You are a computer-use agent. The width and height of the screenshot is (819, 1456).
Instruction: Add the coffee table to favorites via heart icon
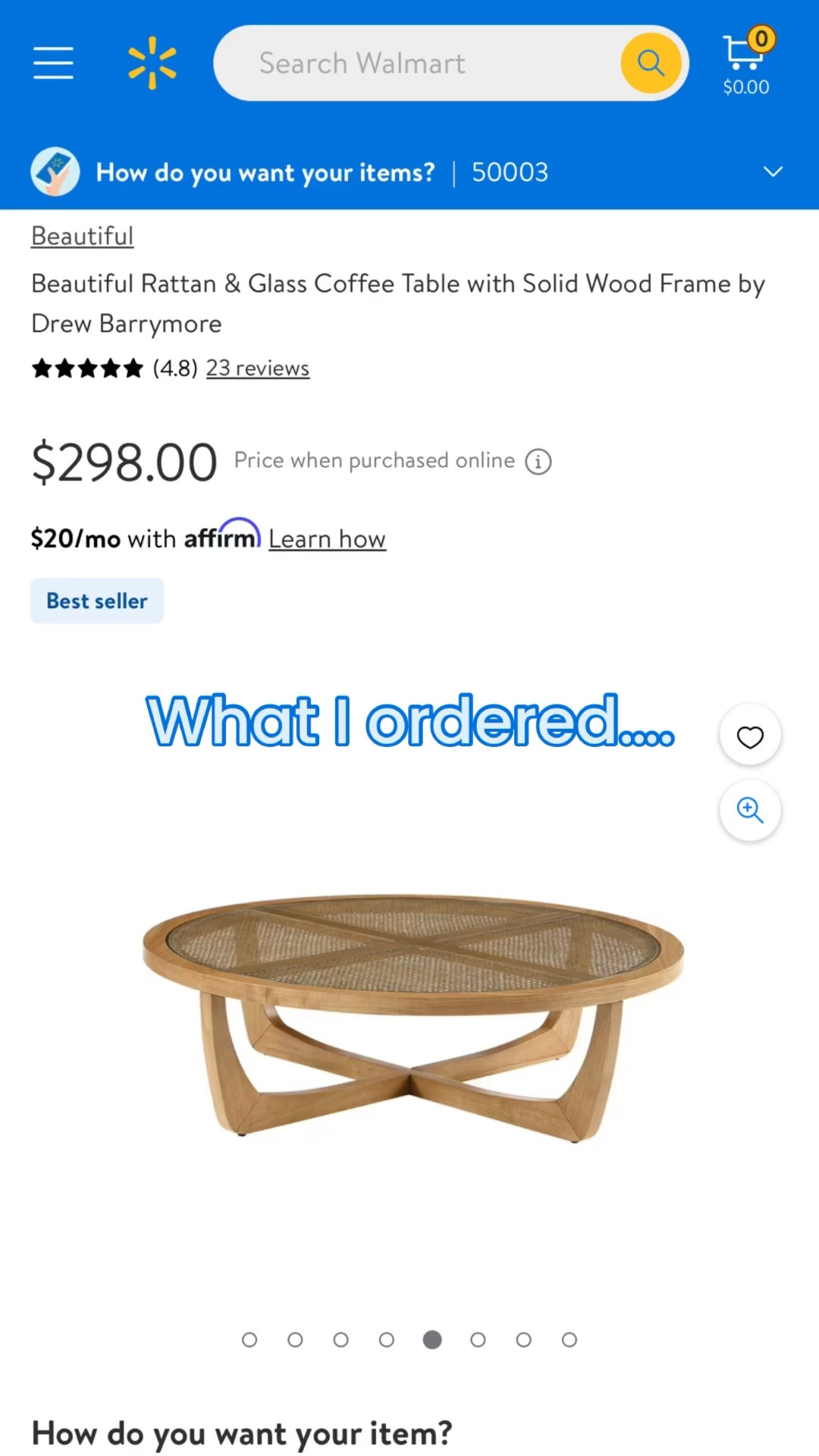tap(749, 735)
